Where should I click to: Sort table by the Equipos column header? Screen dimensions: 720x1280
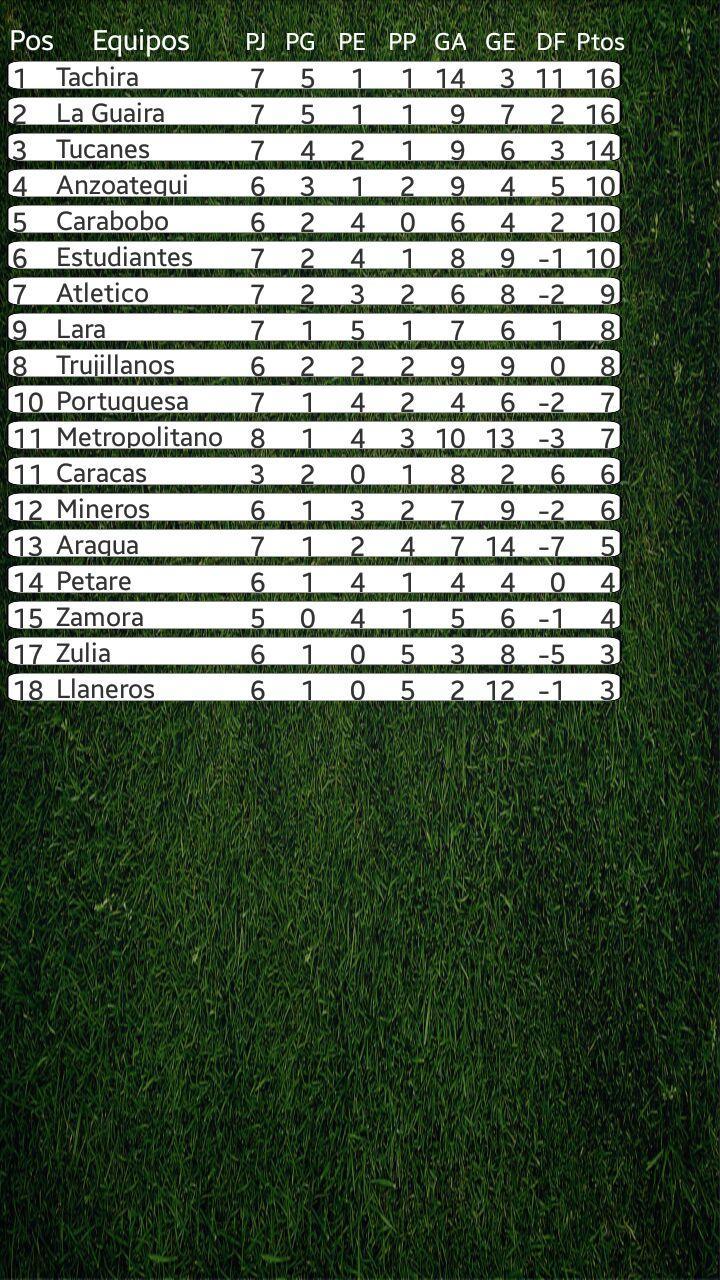pos(142,42)
